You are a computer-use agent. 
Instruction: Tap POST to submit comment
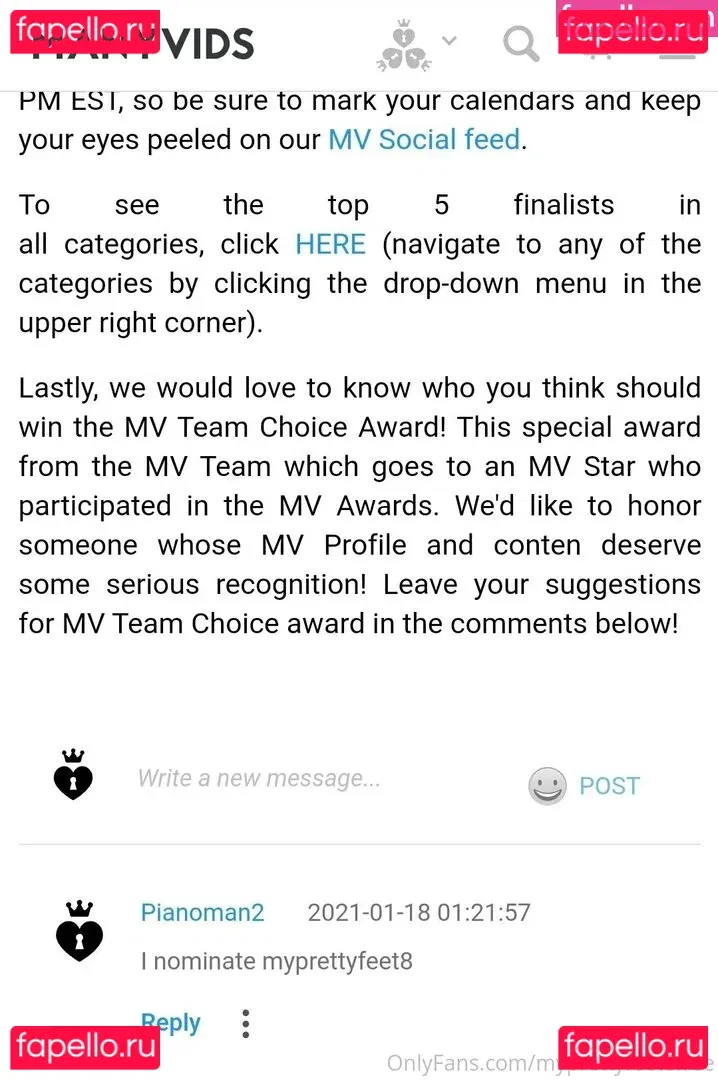pos(609,786)
